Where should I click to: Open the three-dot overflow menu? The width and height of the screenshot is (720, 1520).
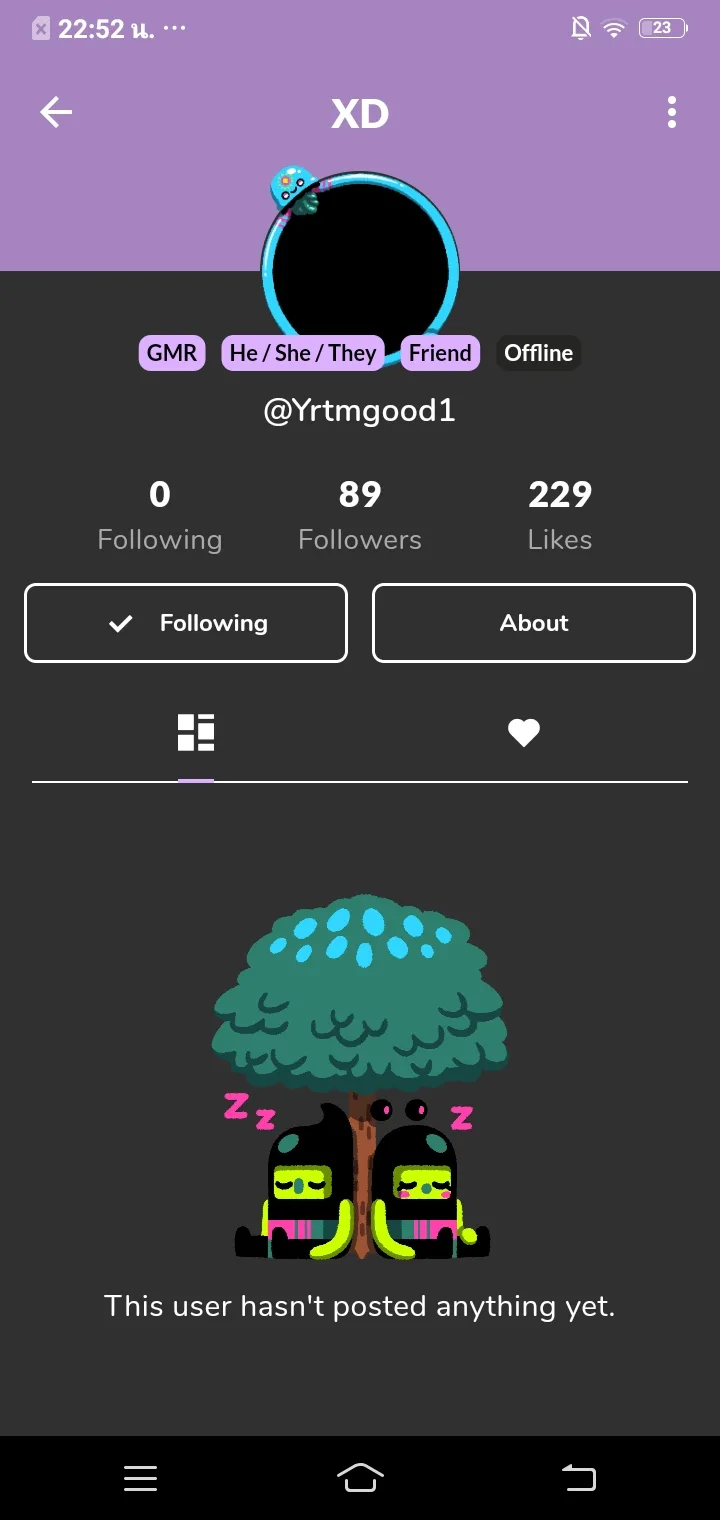click(x=672, y=113)
